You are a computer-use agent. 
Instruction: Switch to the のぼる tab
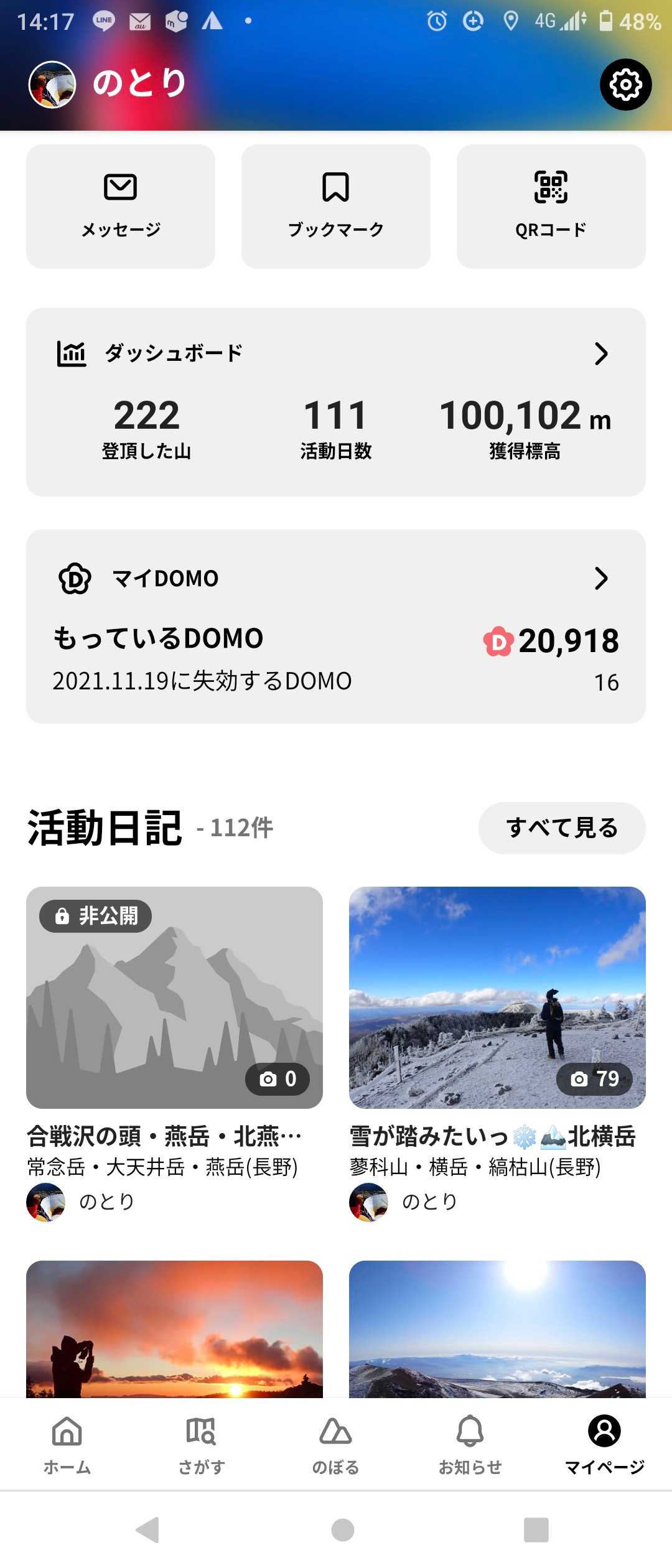[x=336, y=1445]
